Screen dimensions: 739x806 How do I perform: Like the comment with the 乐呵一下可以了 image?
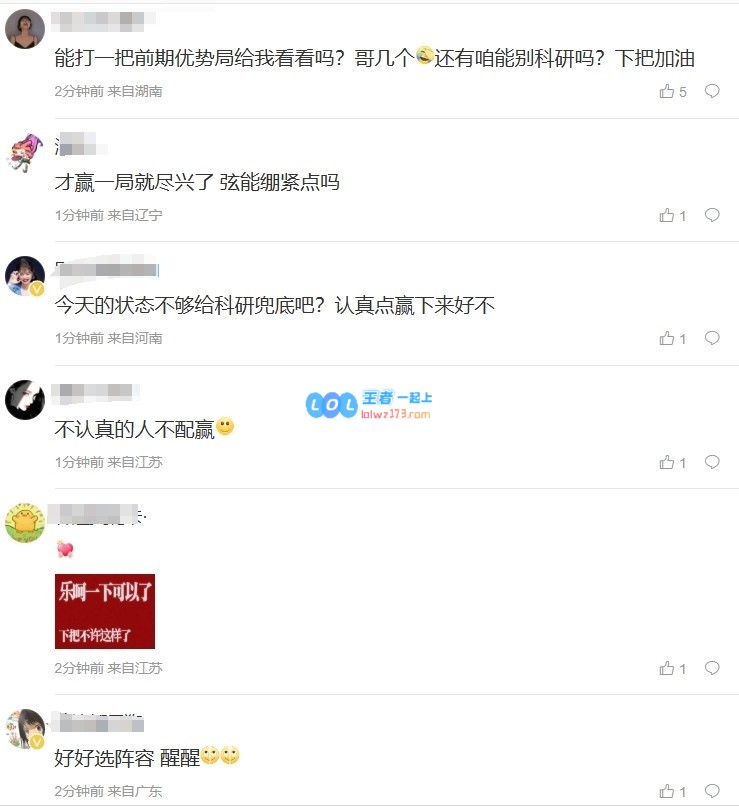[667, 668]
